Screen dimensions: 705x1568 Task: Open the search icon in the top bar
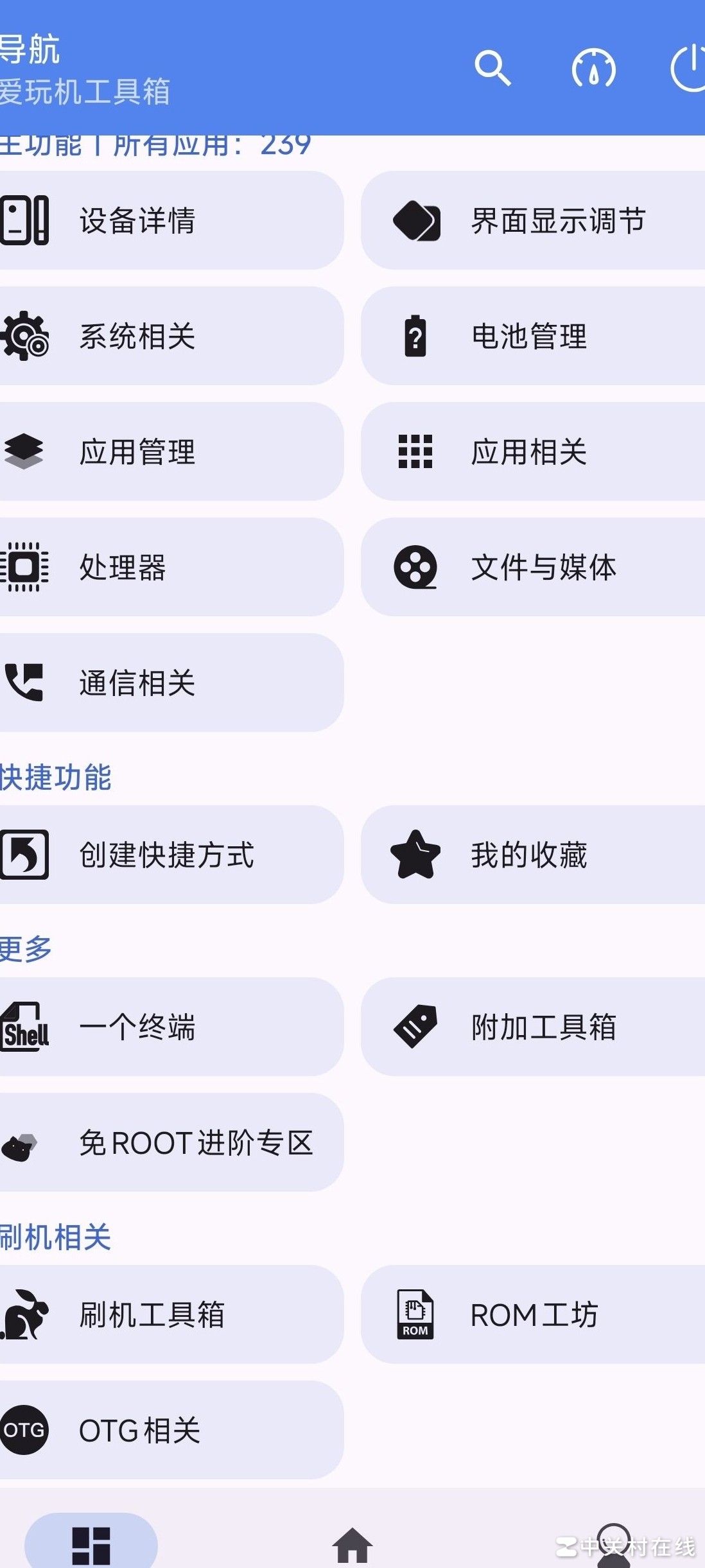click(x=492, y=68)
